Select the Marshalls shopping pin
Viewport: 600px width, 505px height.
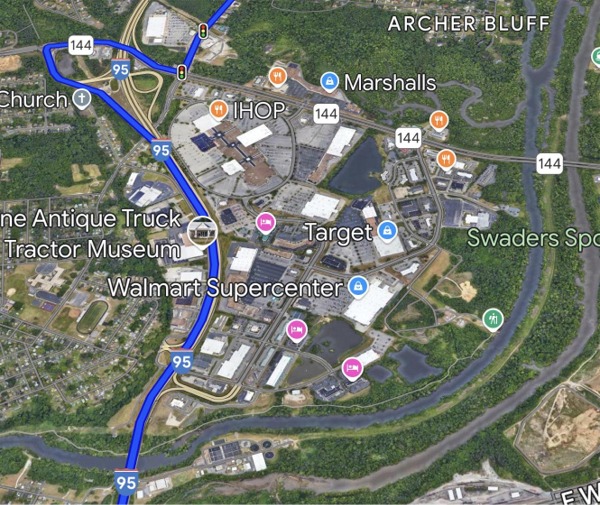329,81
